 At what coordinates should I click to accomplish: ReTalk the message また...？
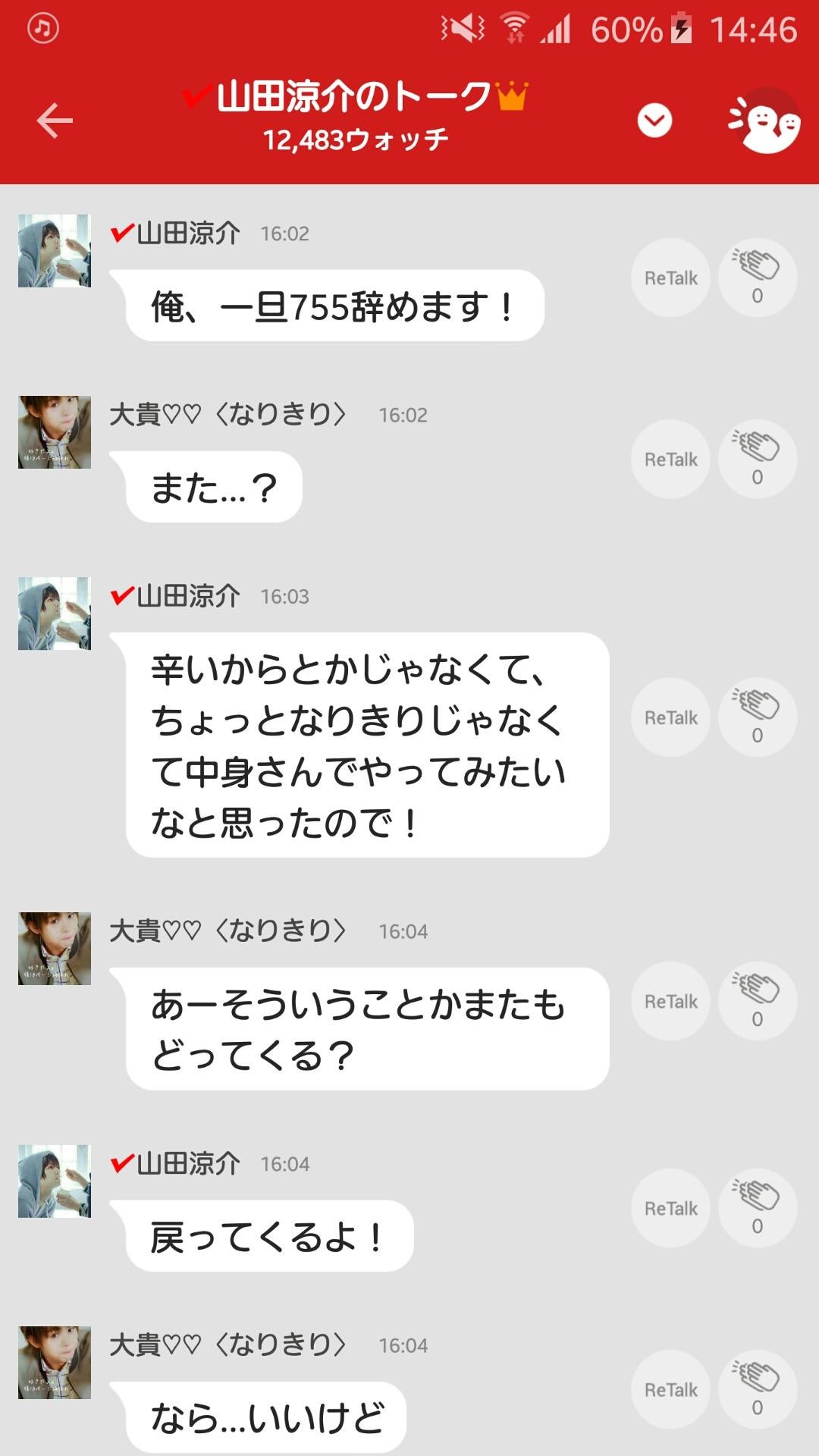[x=670, y=459]
